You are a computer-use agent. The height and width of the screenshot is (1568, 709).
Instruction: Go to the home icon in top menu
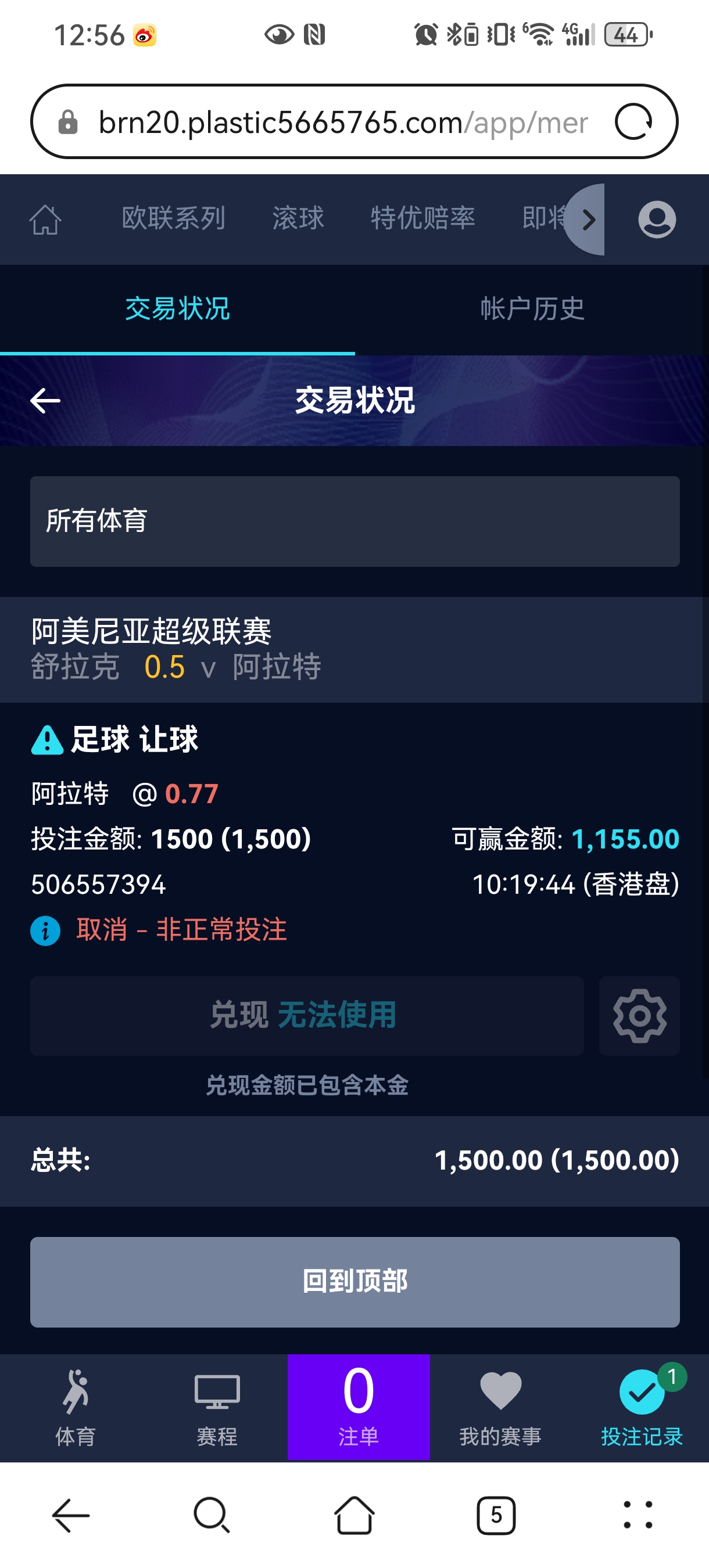pyautogui.click(x=46, y=219)
